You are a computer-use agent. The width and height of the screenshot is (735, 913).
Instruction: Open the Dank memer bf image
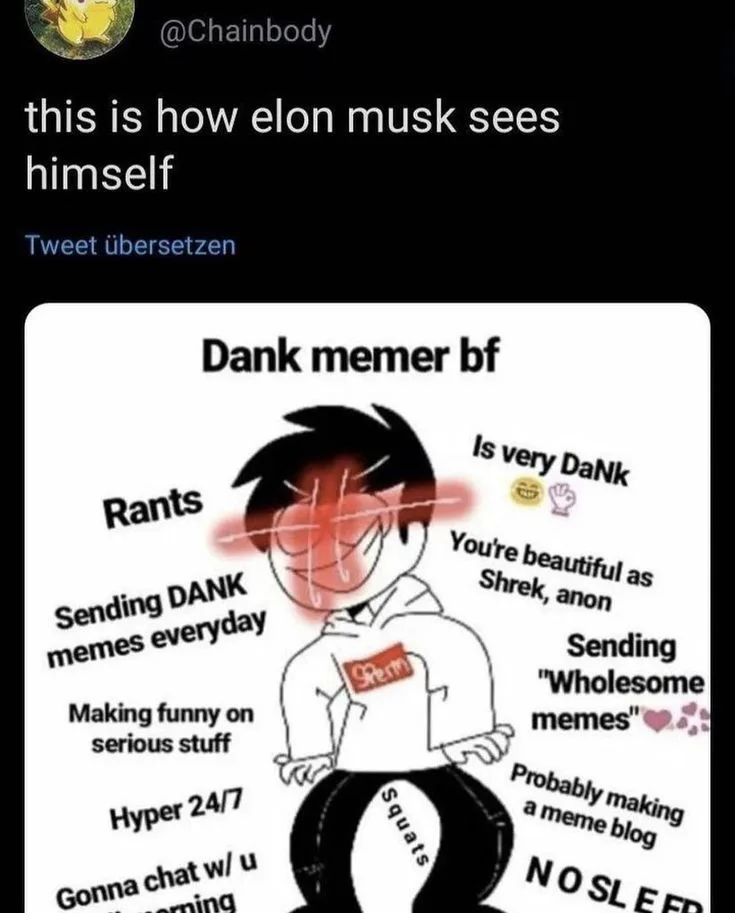(x=367, y=610)
